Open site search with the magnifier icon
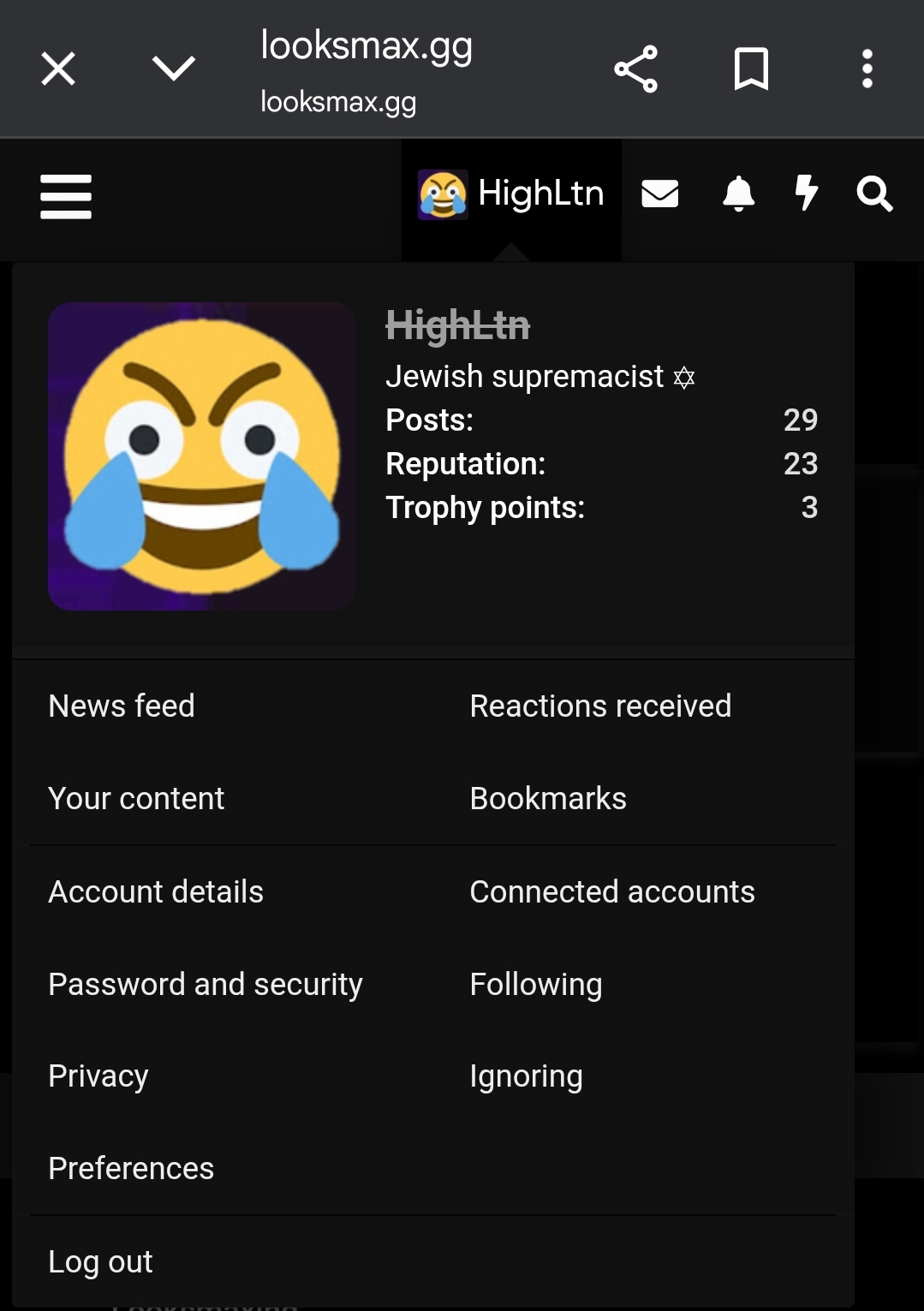 coord(875,194)
